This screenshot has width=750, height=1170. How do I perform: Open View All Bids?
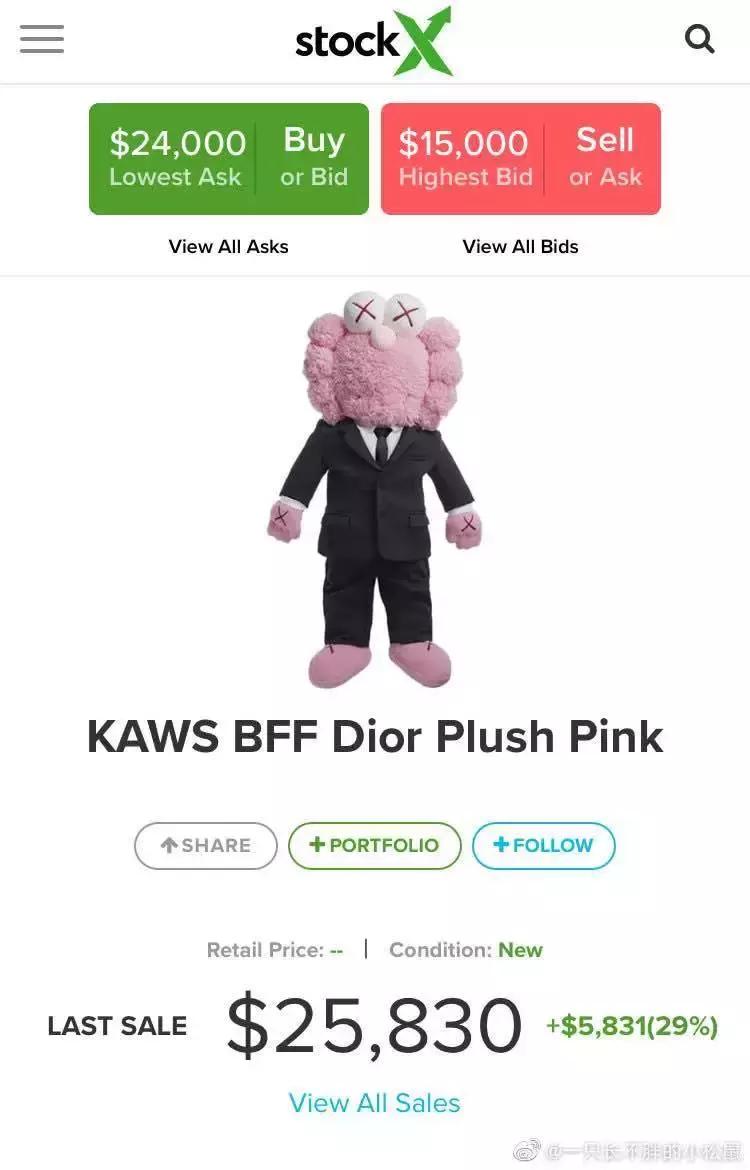tap(520, 246)
